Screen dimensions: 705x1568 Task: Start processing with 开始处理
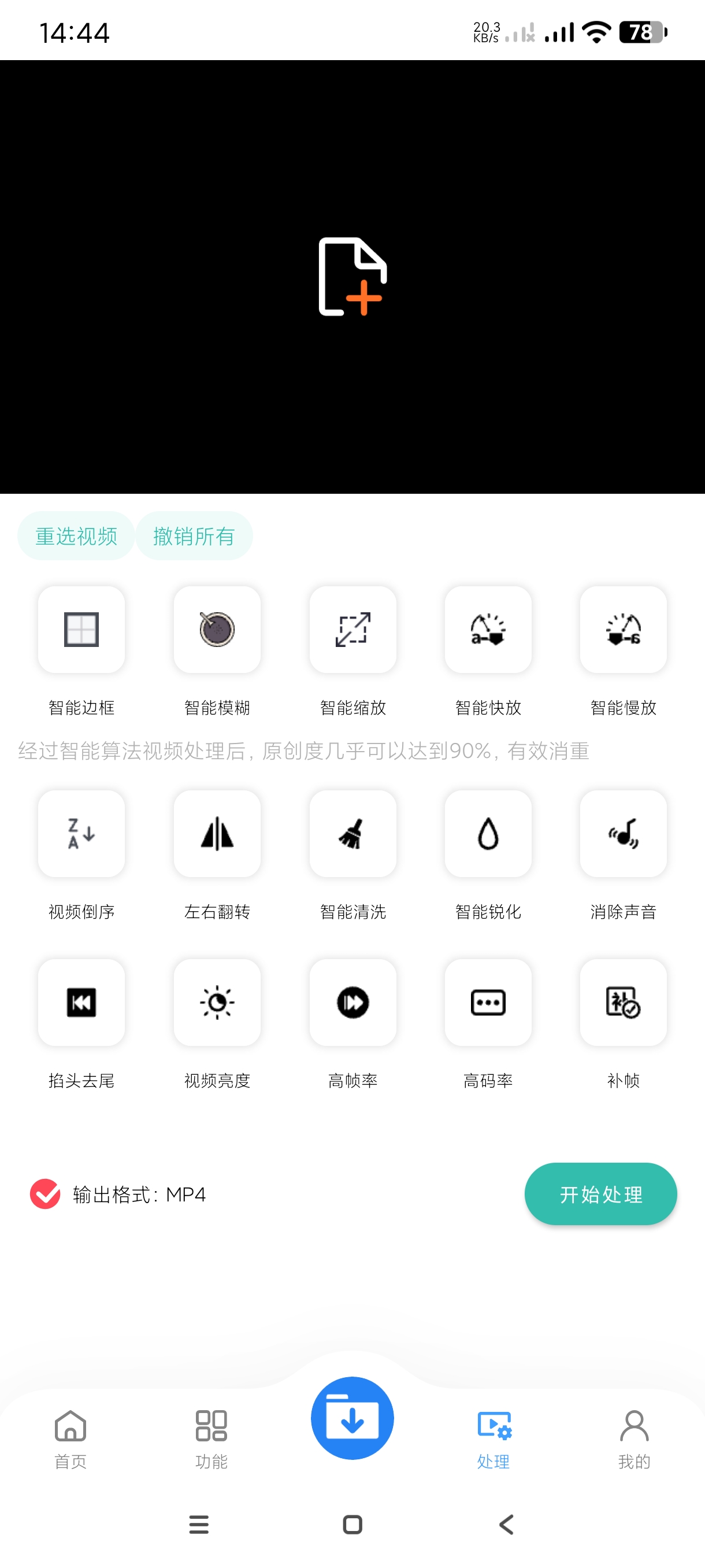(x=600, y=1195)
